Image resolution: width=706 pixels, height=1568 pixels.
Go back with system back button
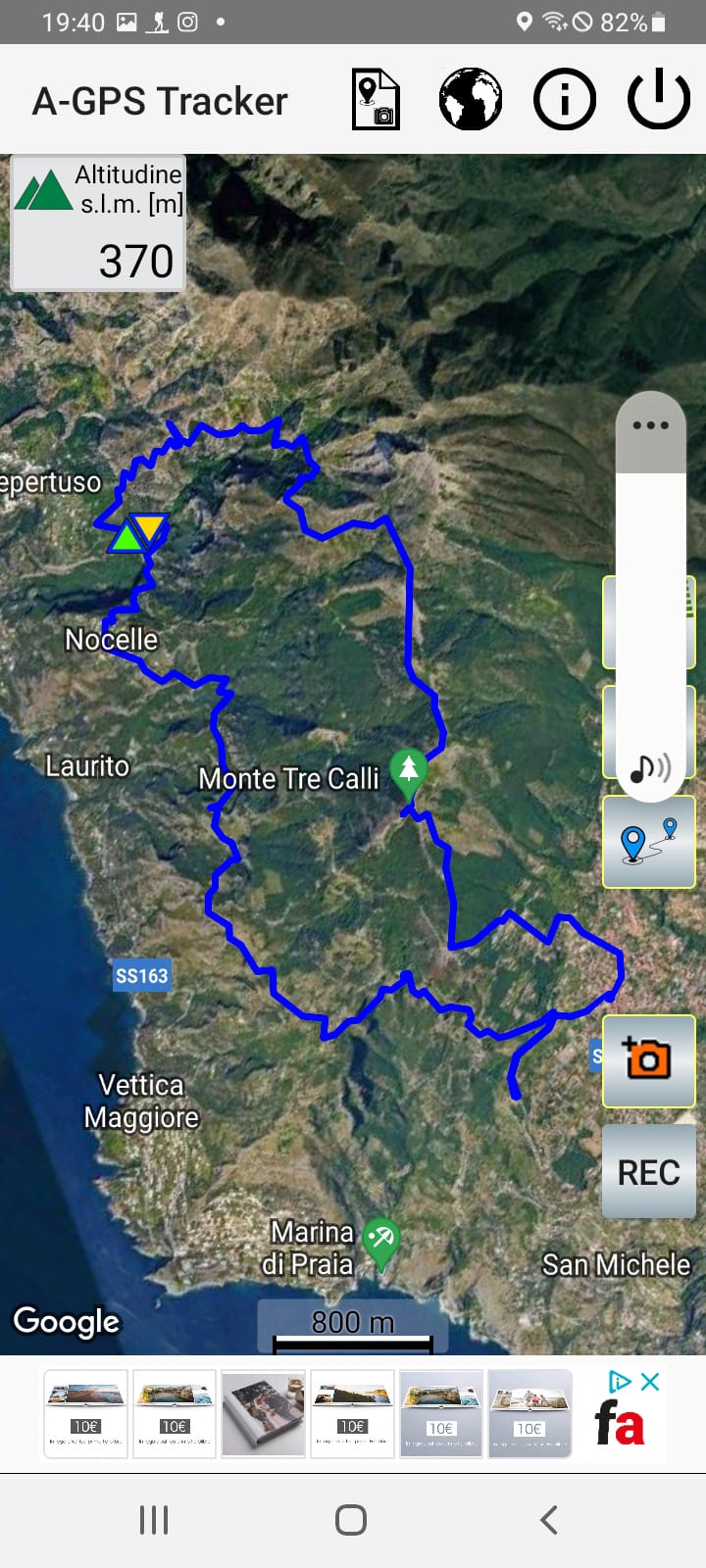click(x=549, y=1520)
